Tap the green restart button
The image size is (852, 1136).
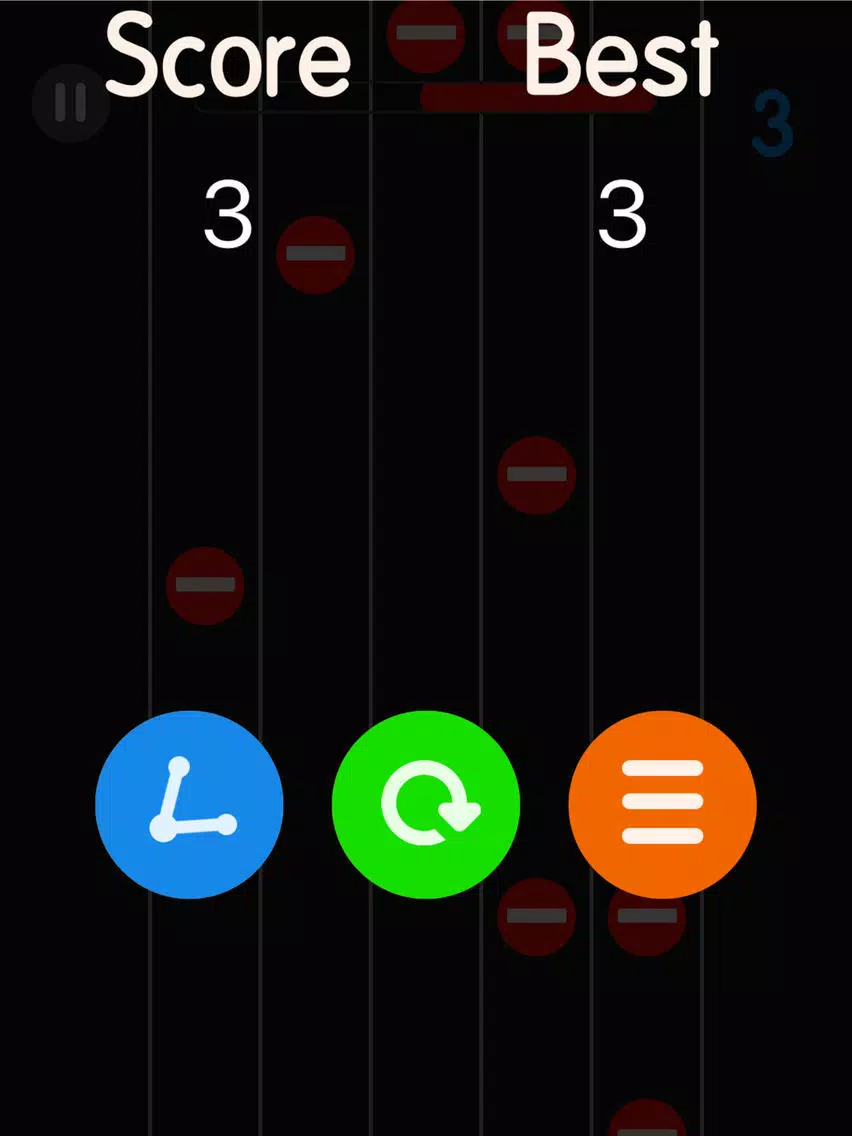tap(426, 805)
